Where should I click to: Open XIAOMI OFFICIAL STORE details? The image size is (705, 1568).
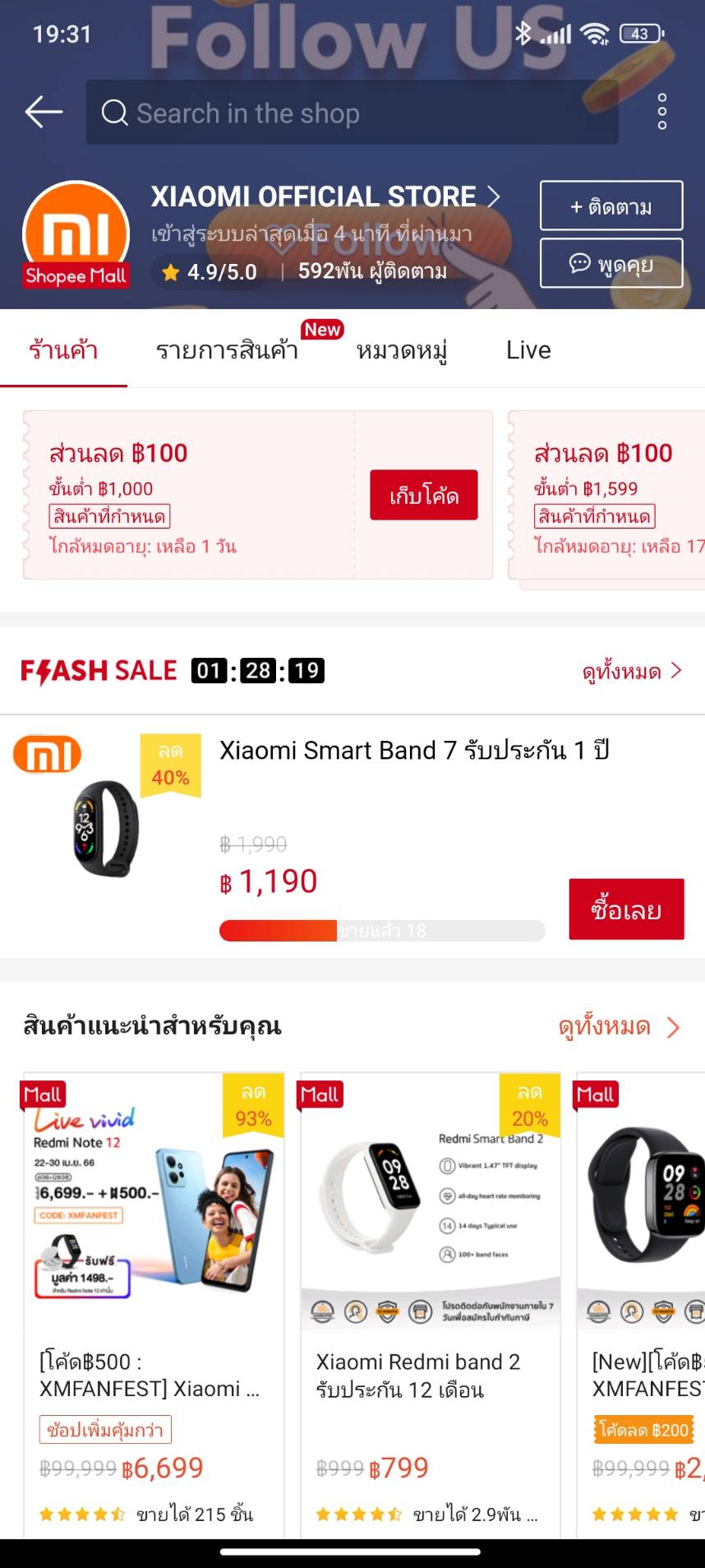(x=325, y=197)
